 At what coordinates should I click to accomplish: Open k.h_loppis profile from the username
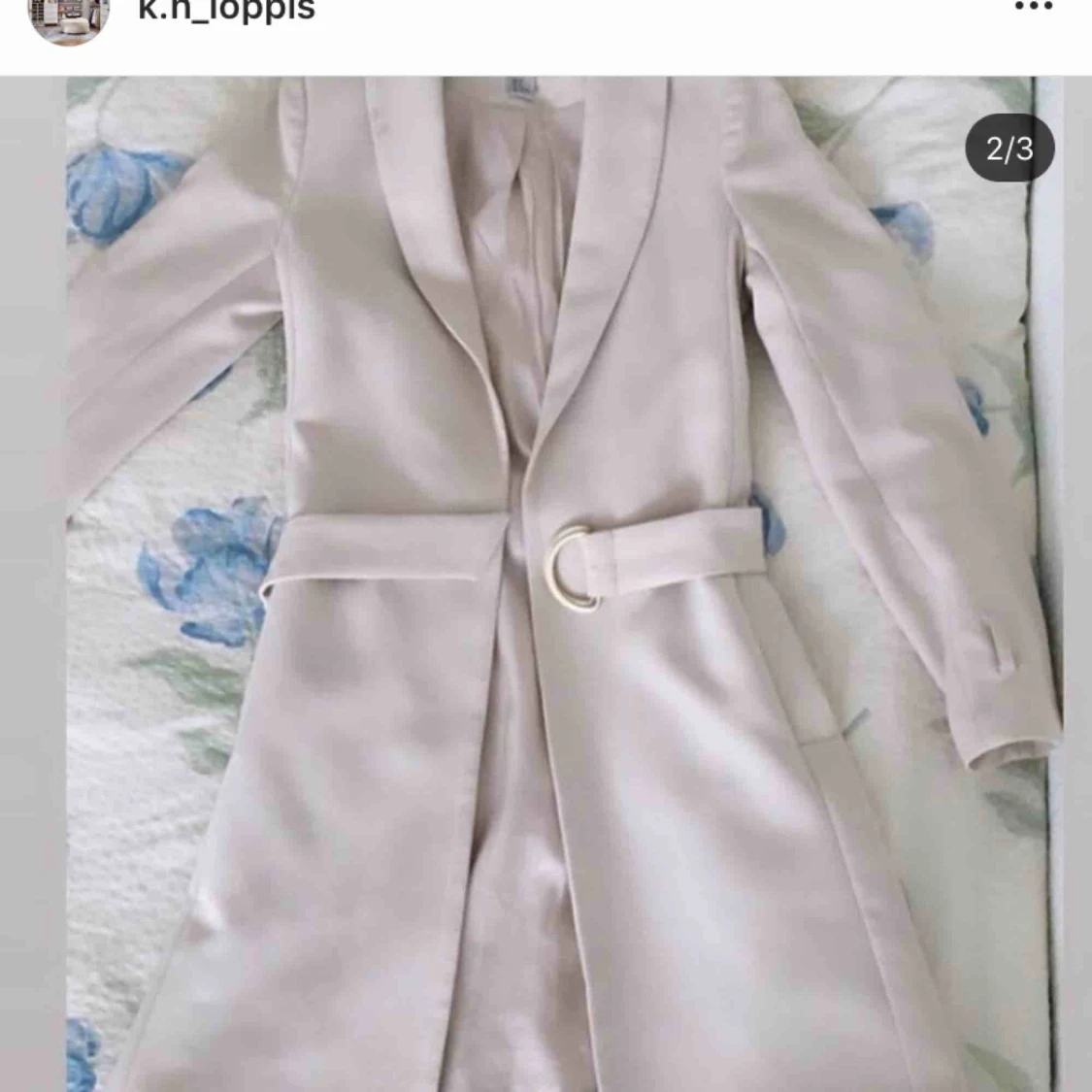point(226,11)
